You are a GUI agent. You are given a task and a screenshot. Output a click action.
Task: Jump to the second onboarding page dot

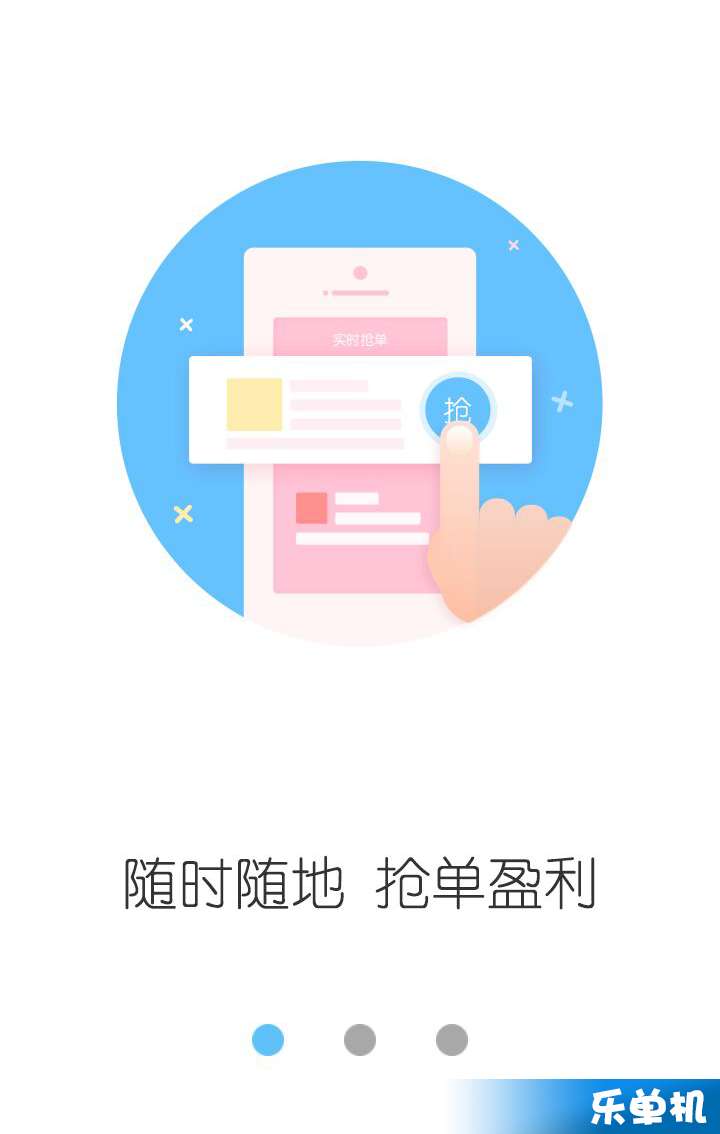(360, 1040)
